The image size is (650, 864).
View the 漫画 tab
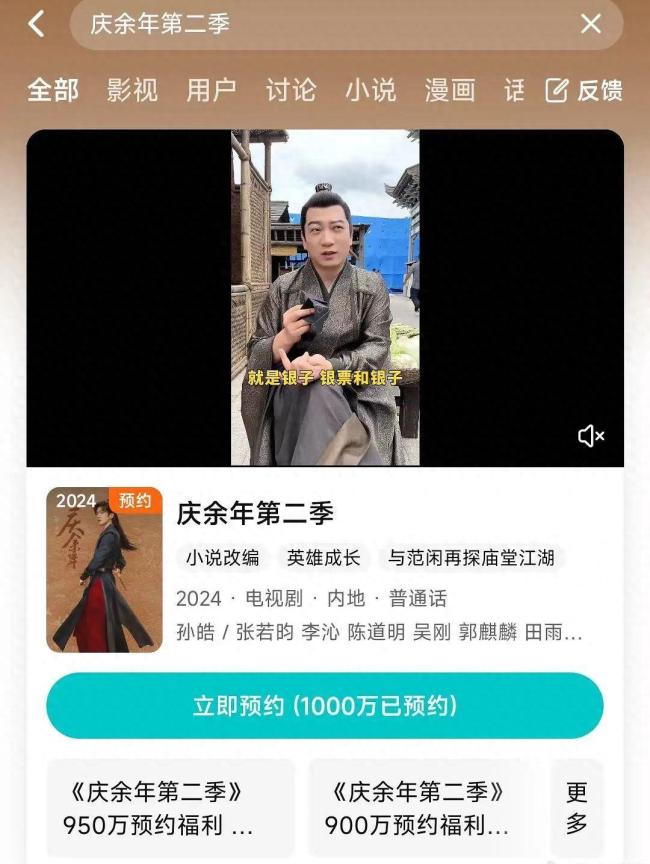pyautogui.click(x=450, y=90)
